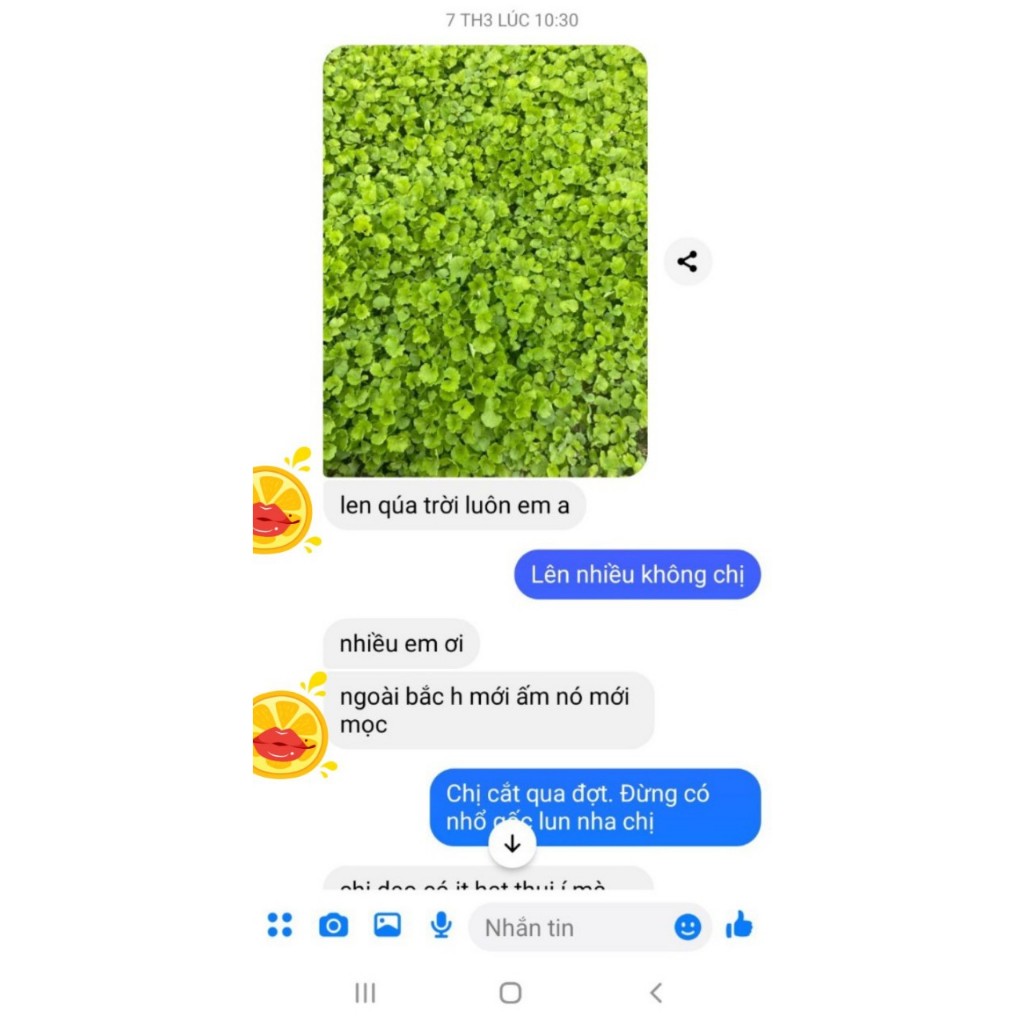Open the four-dot more actions menu

[x=280, y=925]
